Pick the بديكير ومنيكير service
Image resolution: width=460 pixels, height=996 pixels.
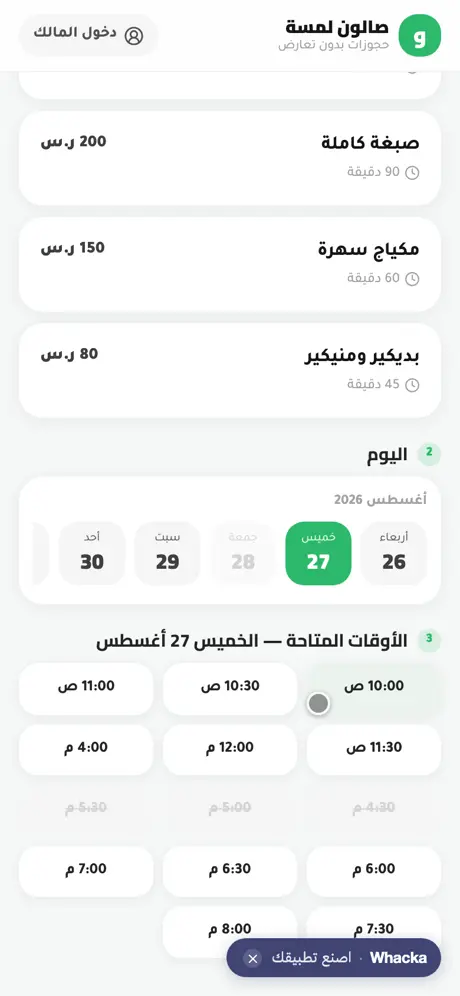pos(230,370)
